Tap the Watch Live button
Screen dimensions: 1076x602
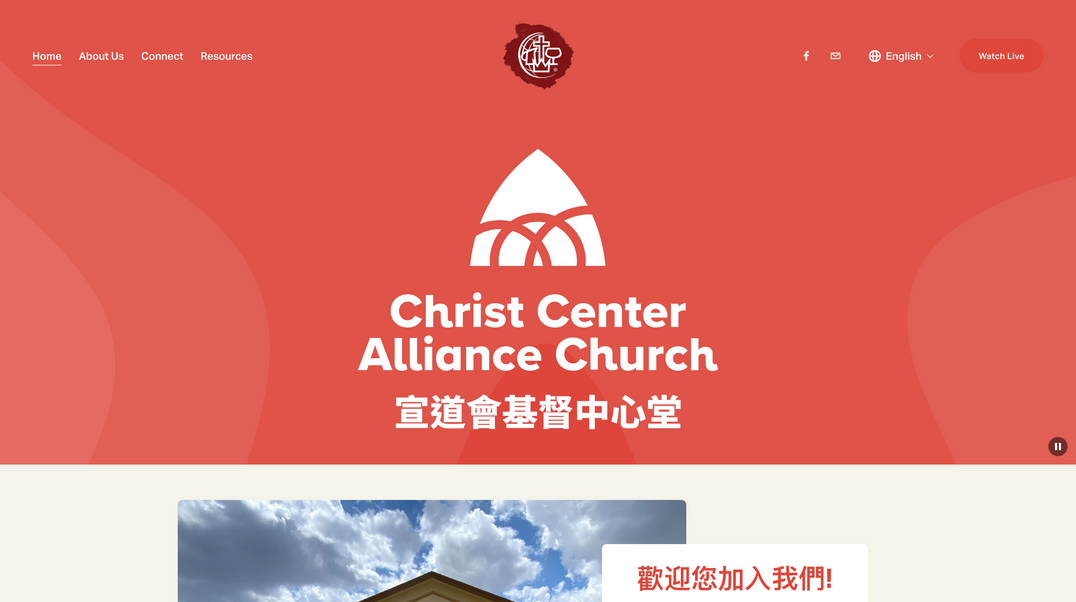(x=1001, y=56)
